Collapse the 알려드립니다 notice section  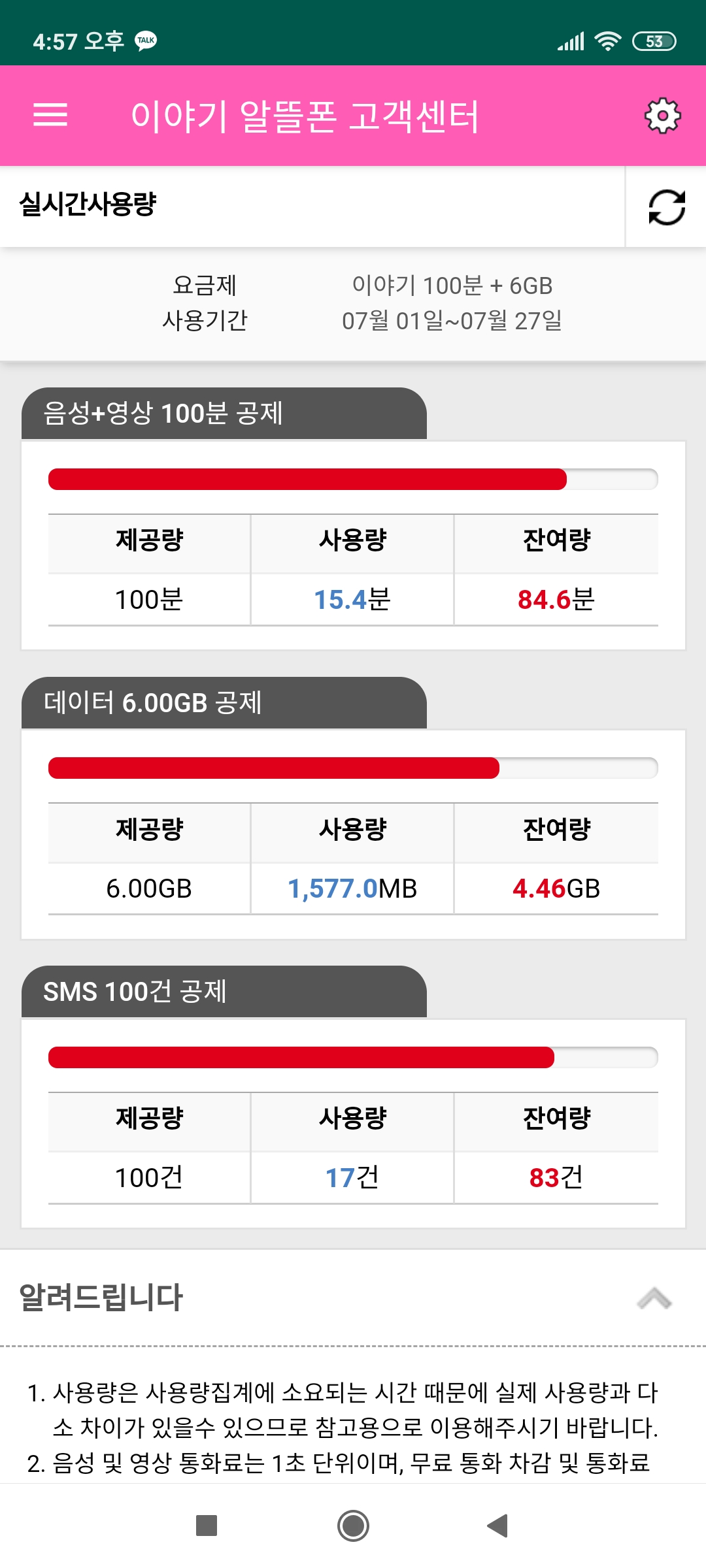tap(654, 1298)
